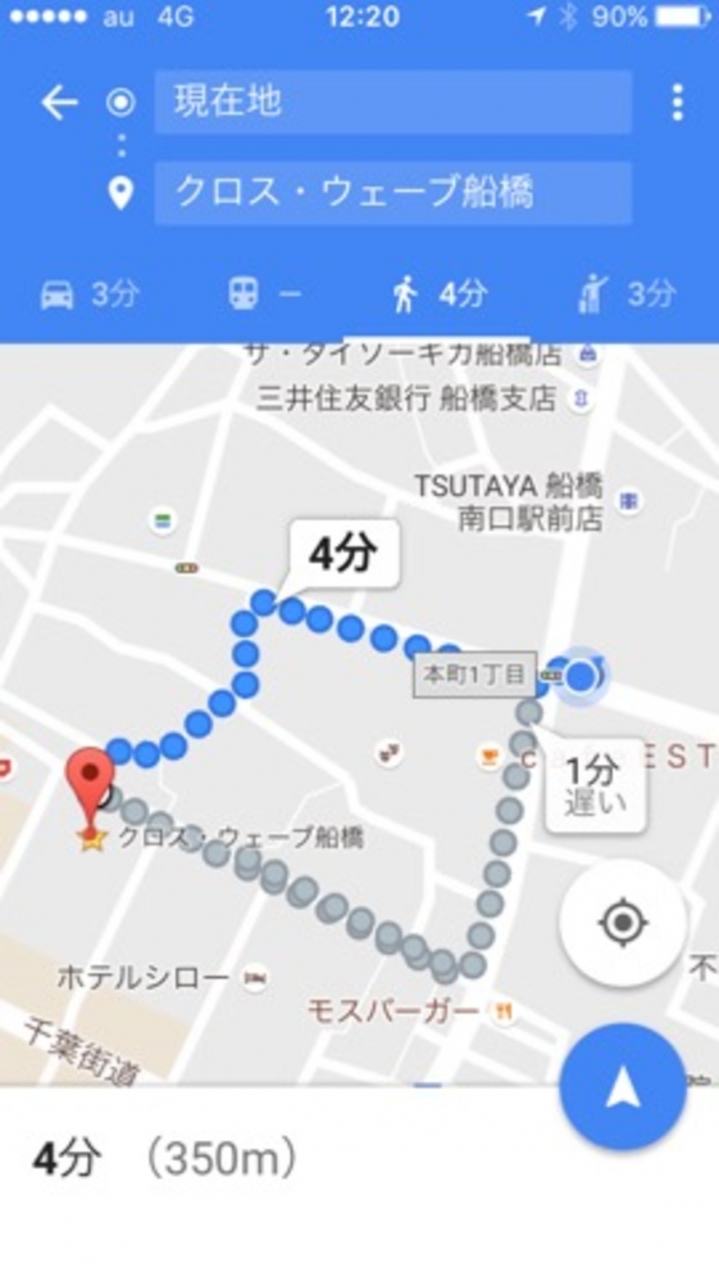
Task: Open the モスバーガー place on the map
Action: click(x=505, y=1012)
